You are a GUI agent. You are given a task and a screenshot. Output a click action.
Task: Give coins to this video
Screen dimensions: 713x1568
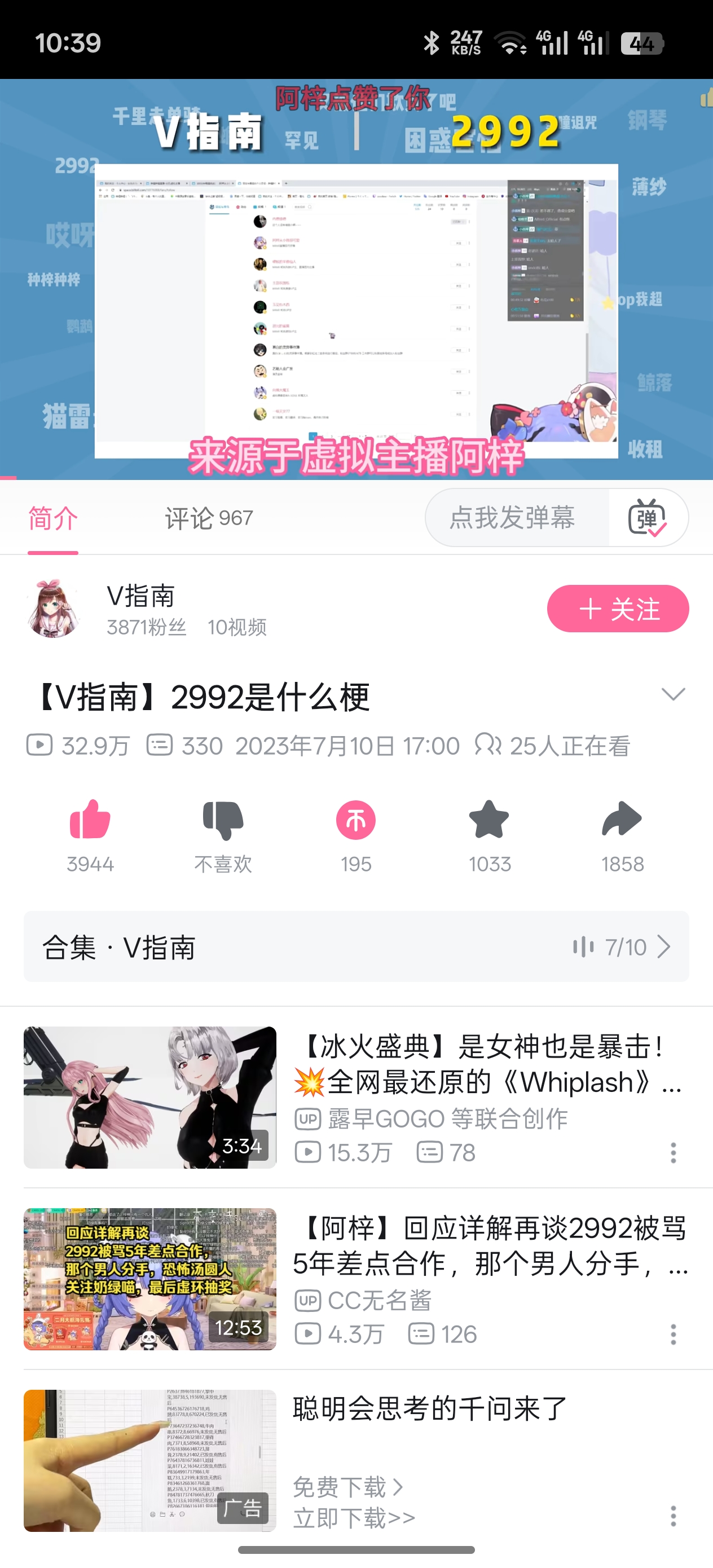356,821
